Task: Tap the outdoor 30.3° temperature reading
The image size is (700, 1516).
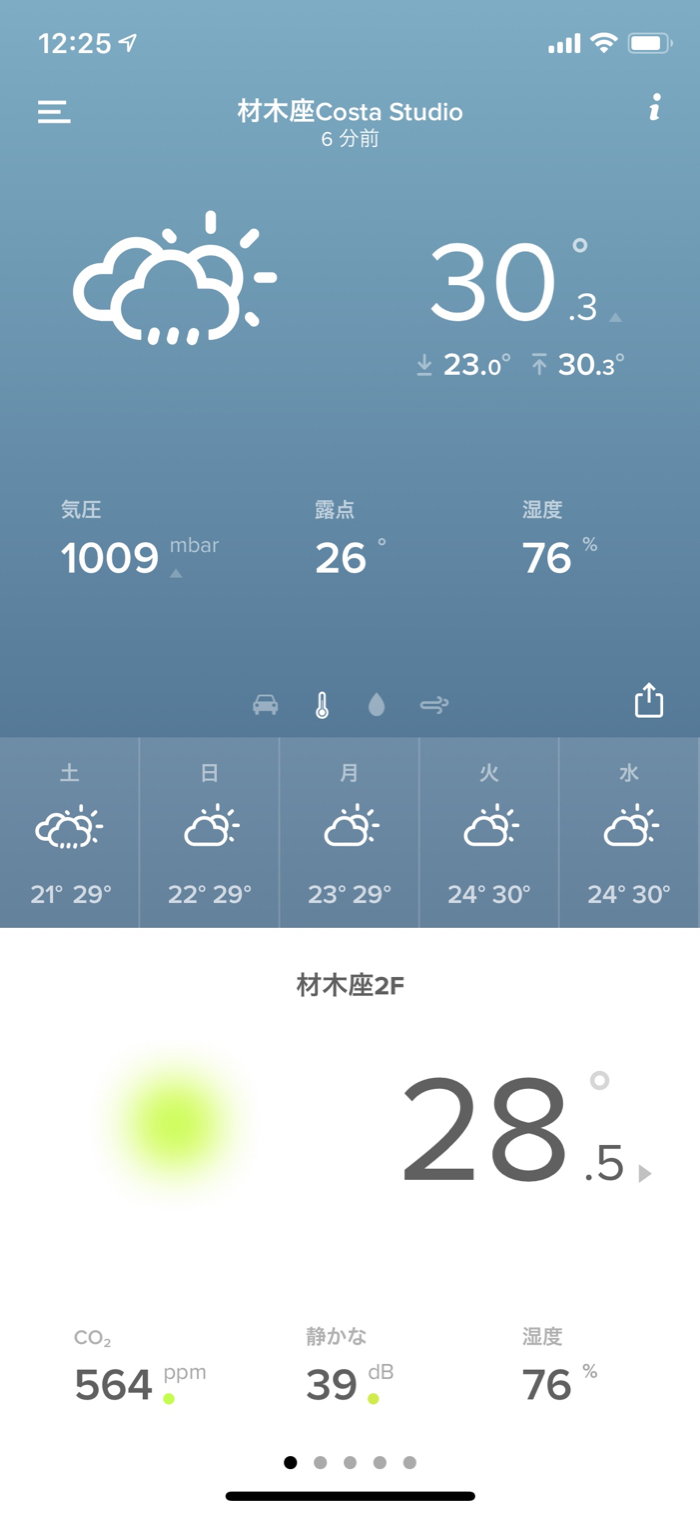Action: pos(510,285)
